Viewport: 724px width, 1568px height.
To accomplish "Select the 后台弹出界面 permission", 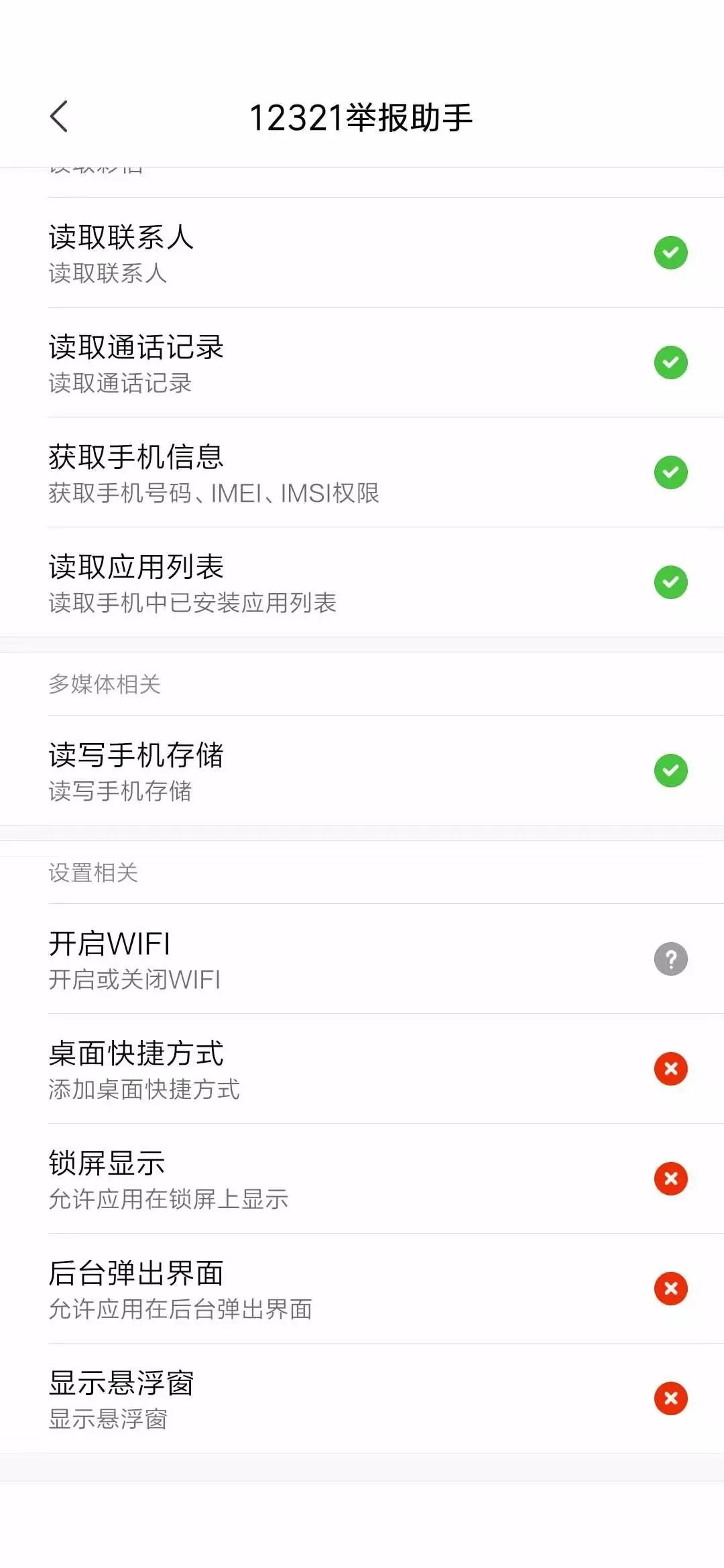I will tap(362, 1289).
